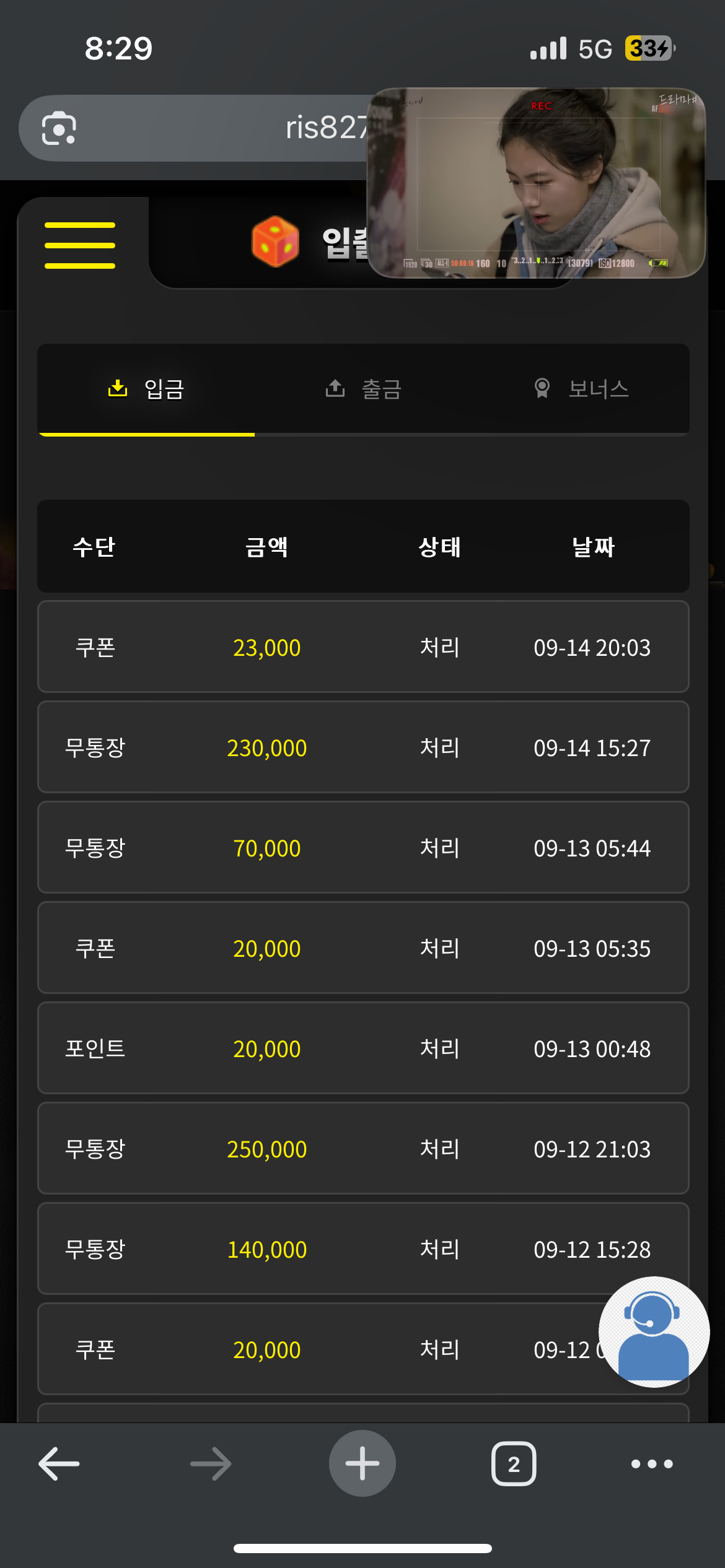Open the browser overflow menu

point(652,1464)
